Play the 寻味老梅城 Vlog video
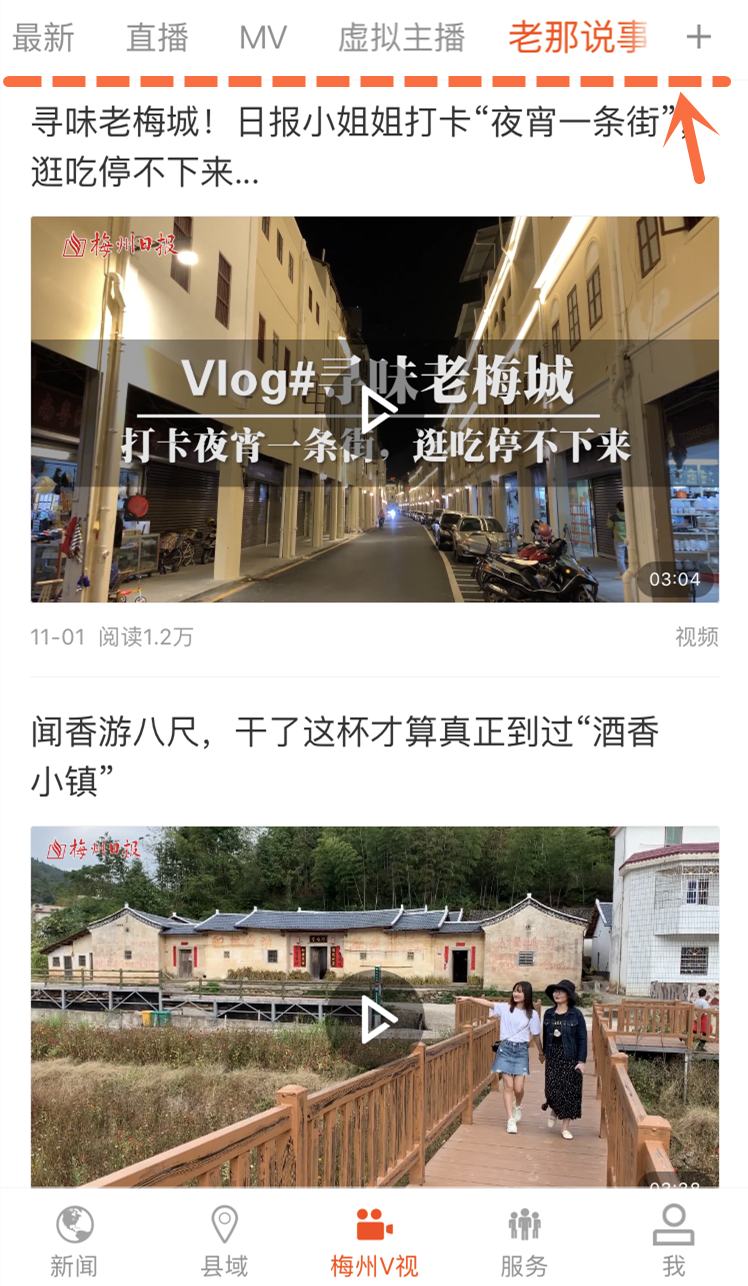 pos(376,410)
